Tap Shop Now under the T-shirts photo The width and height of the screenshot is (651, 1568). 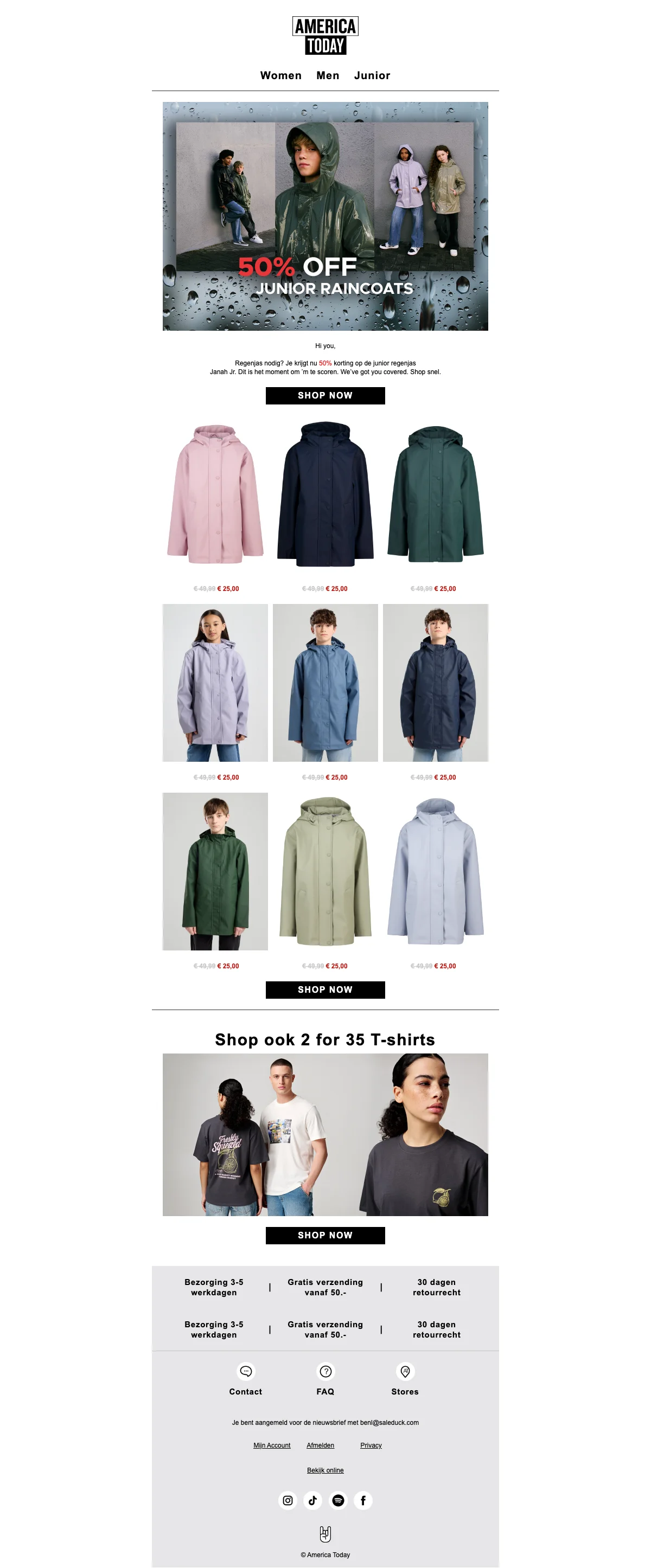(325, 1235)
